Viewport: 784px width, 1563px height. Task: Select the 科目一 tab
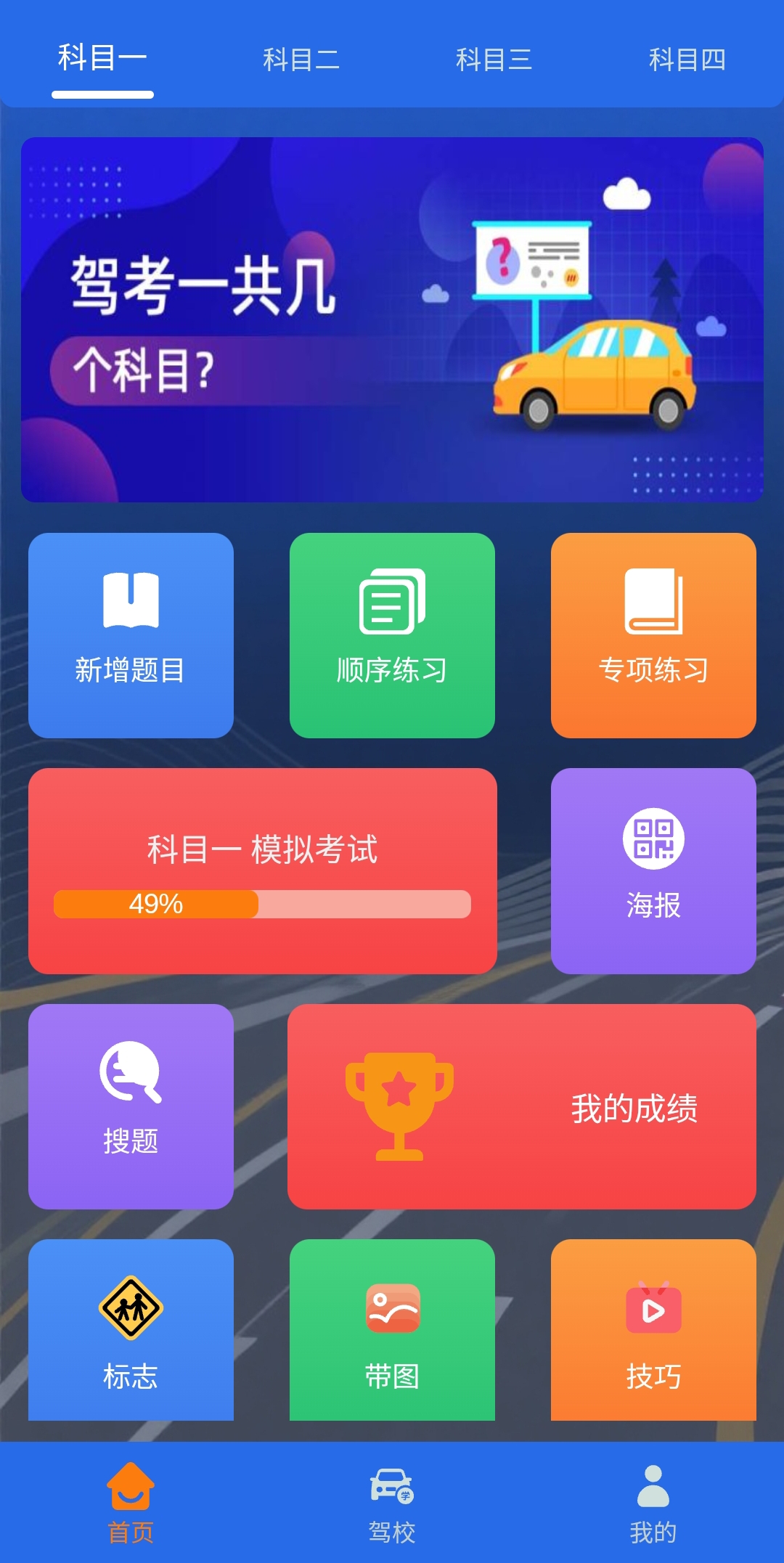102,58
